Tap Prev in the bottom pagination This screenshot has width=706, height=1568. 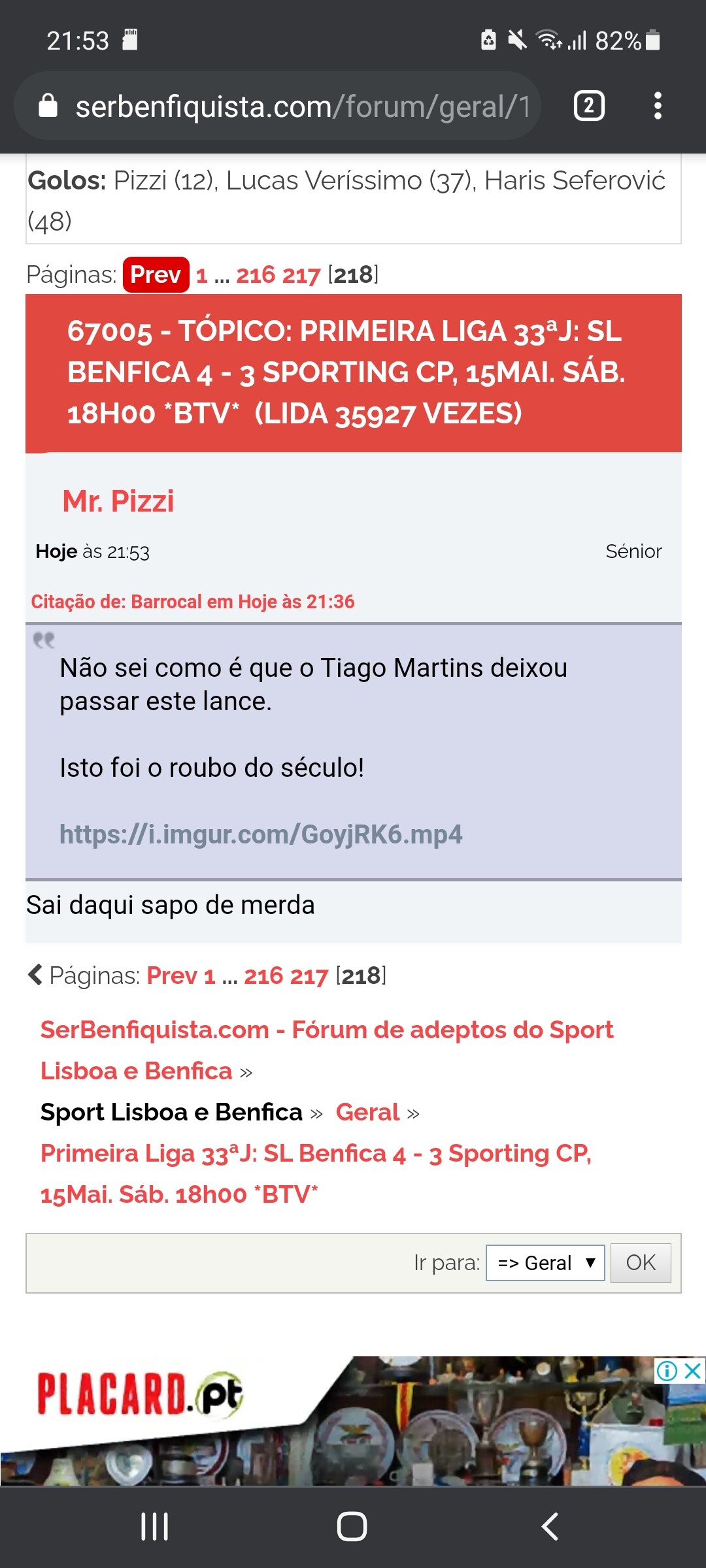tap(171, 975)
